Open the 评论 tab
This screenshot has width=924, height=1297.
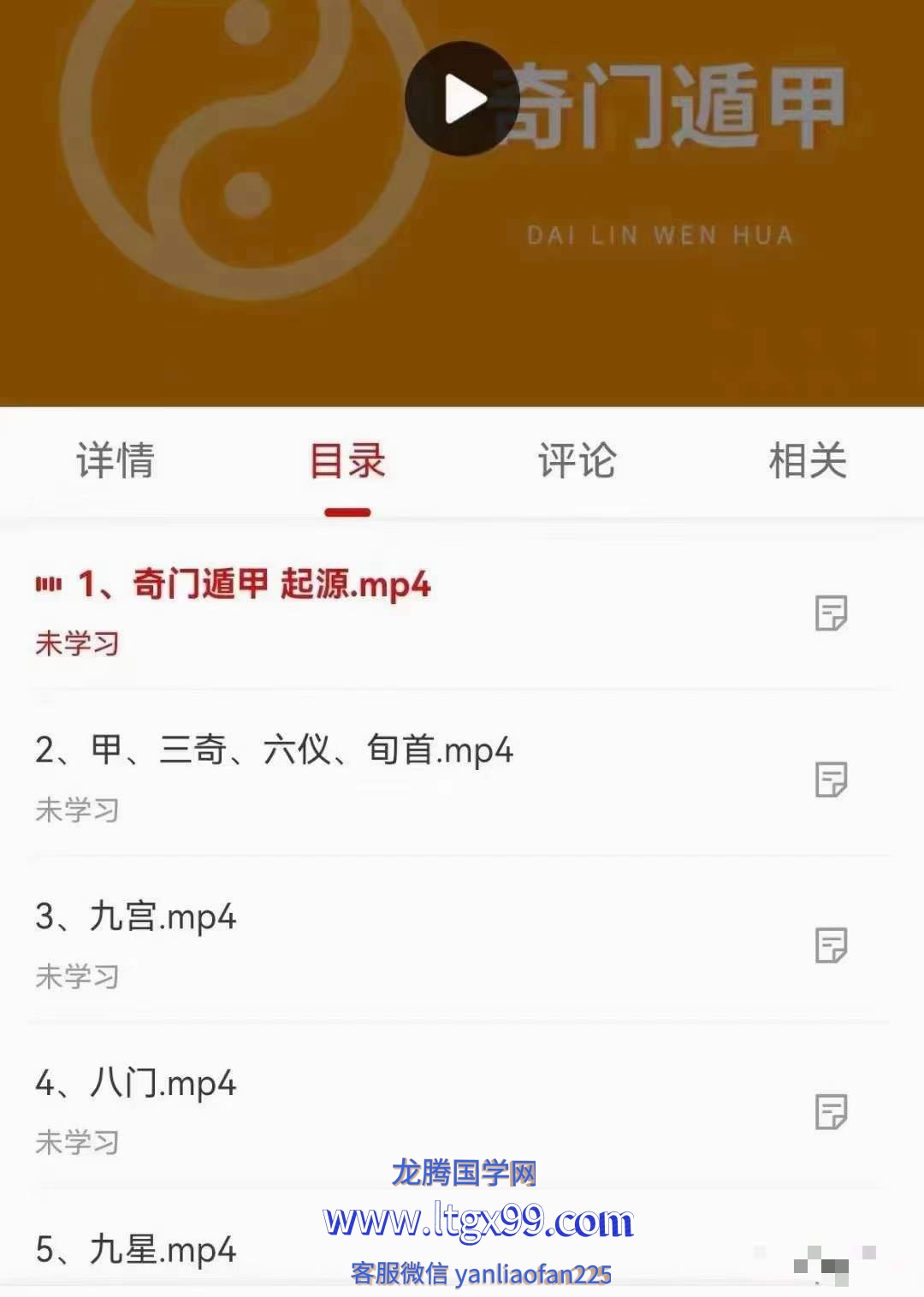577,460
